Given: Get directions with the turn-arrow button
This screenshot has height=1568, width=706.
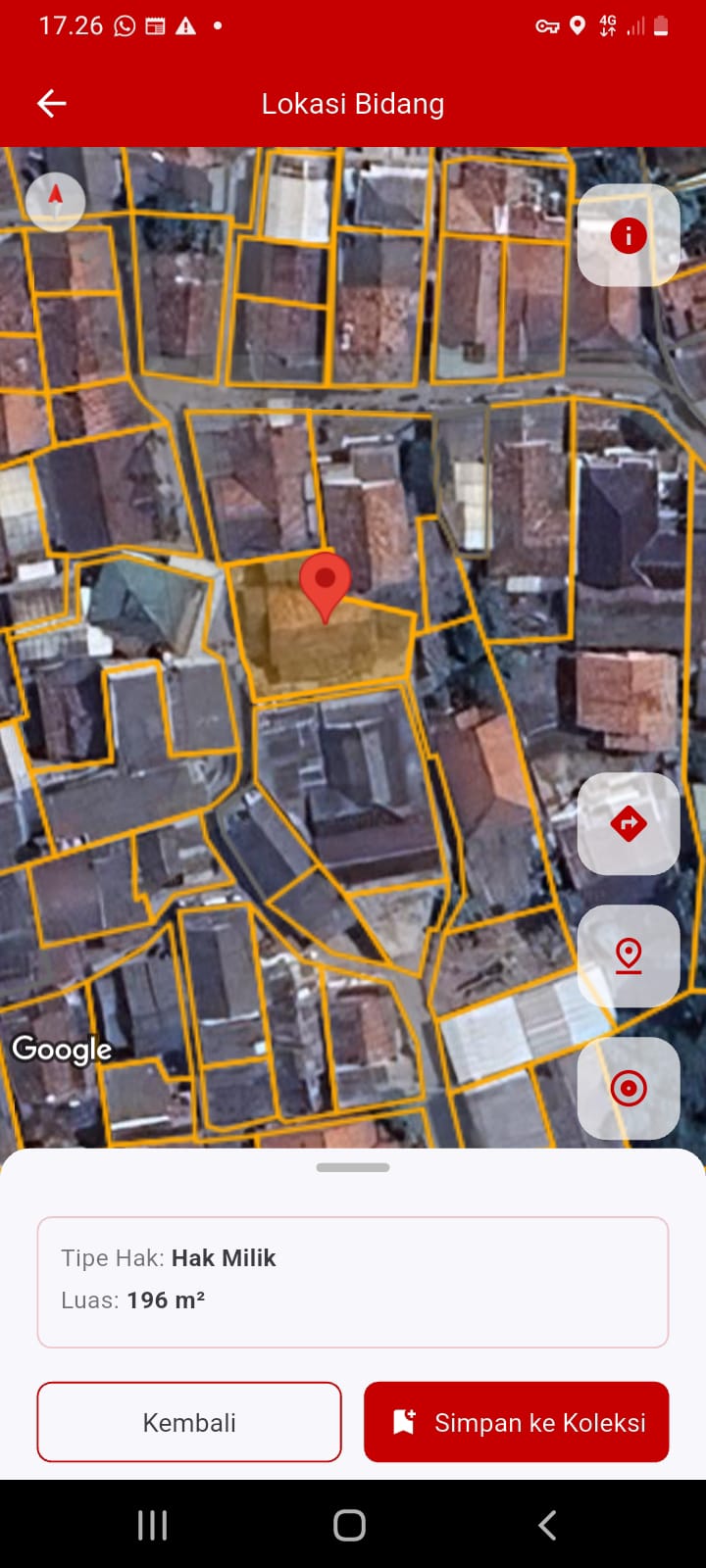Looking at the screenshot, I should [628, 823].
